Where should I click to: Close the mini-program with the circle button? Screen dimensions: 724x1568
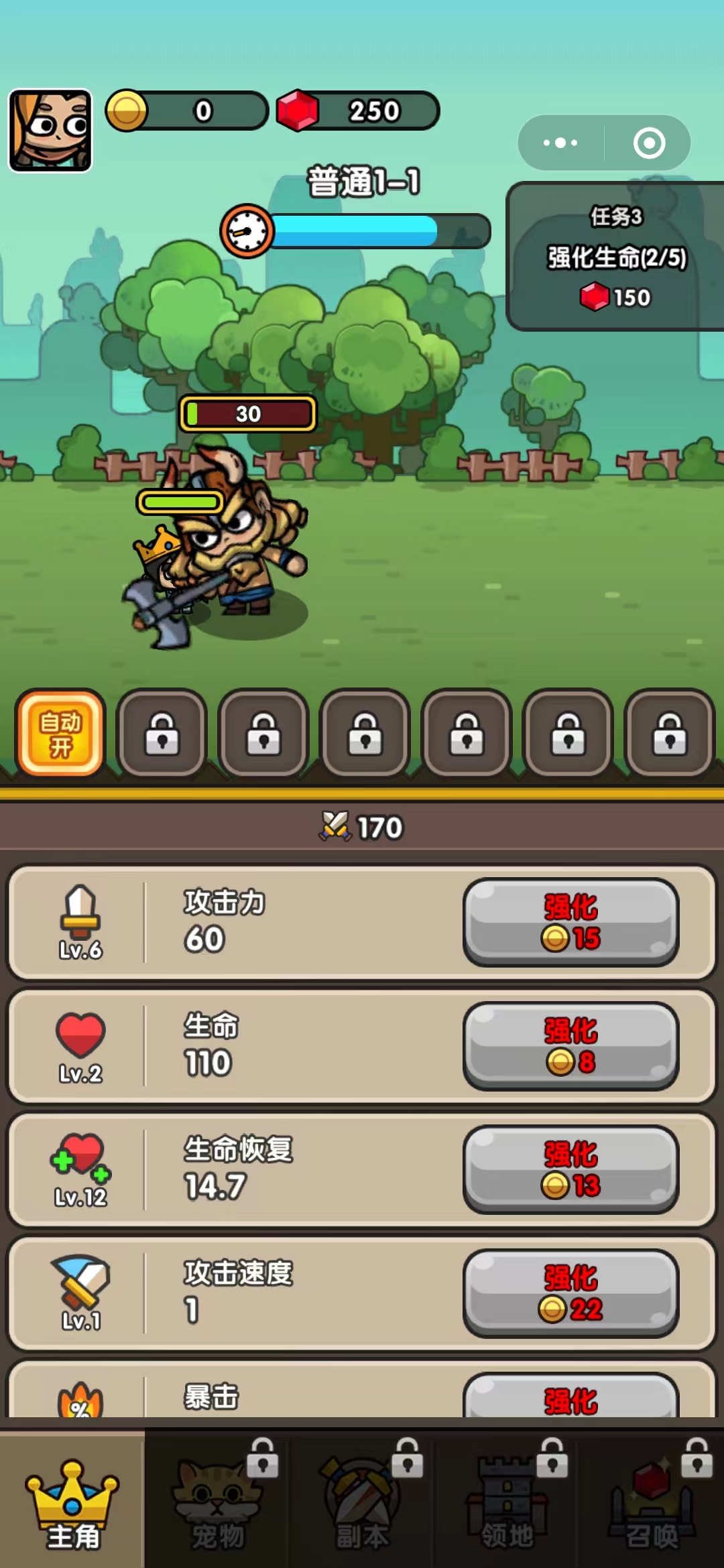tap(649, 143)
